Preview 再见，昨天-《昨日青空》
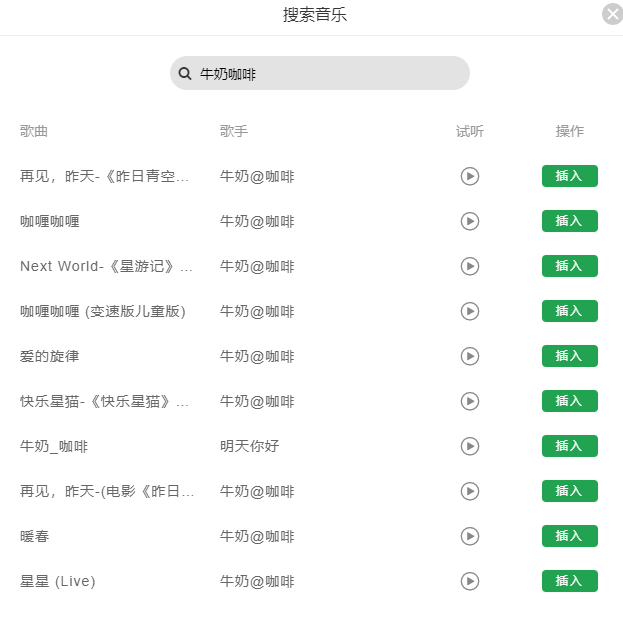This screenshot has height=632, width=623. (470, 176)
